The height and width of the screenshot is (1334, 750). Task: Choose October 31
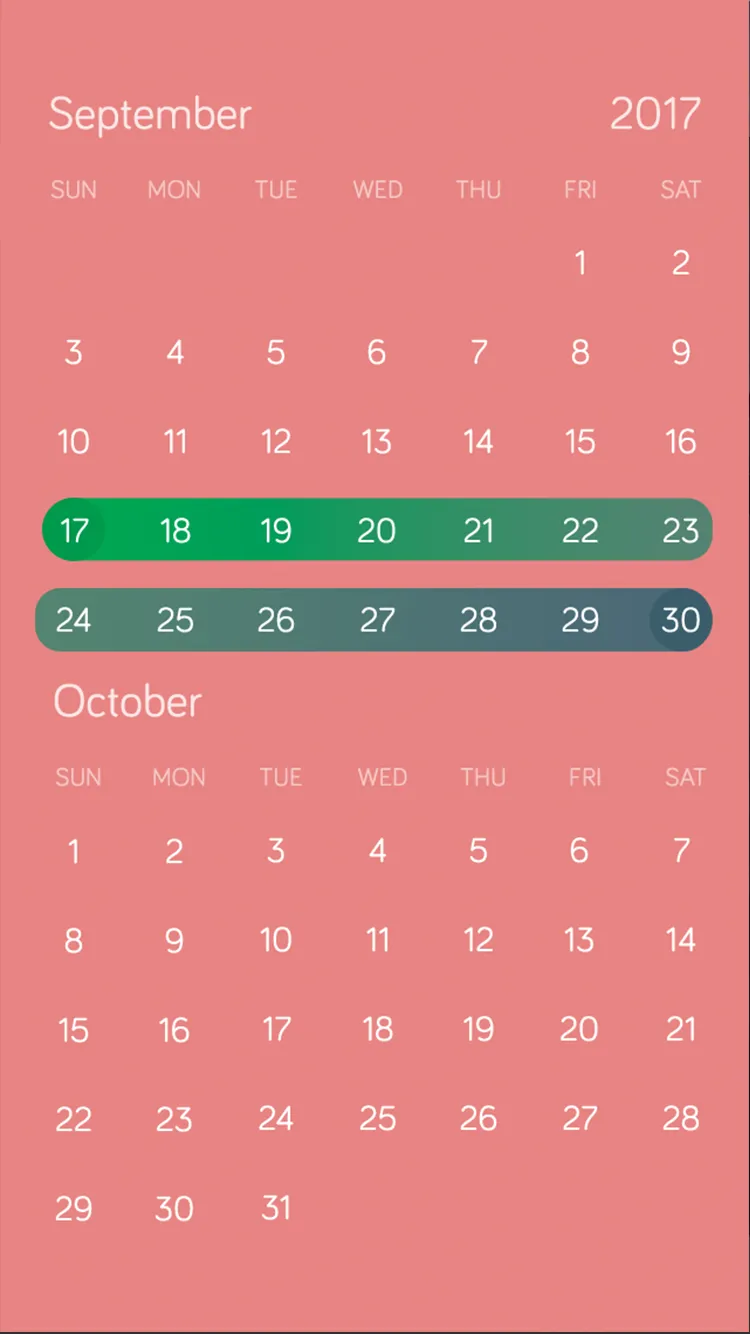coord(276,1208)
